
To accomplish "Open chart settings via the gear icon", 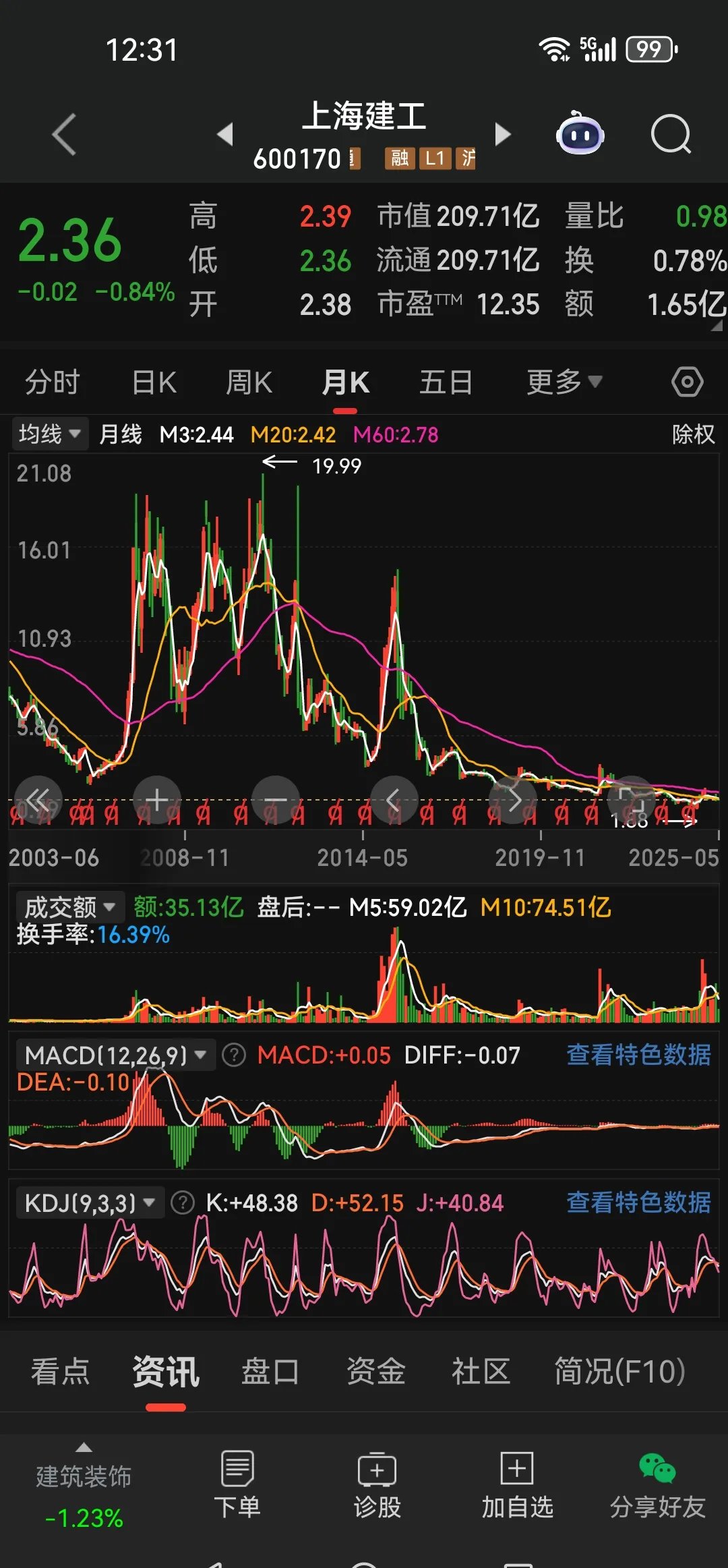I will tap(689, 381).
